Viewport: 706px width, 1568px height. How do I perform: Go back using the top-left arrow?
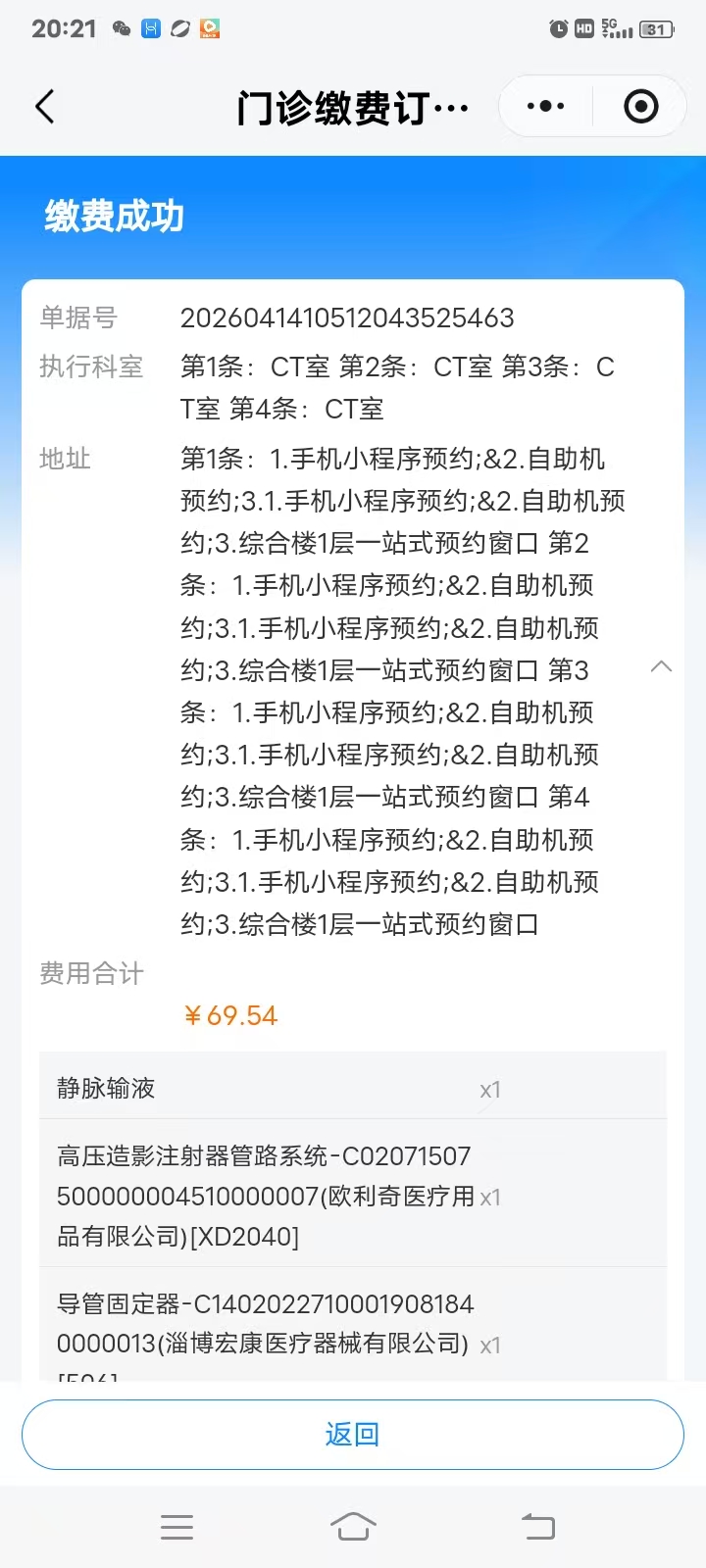pos(45,107)
